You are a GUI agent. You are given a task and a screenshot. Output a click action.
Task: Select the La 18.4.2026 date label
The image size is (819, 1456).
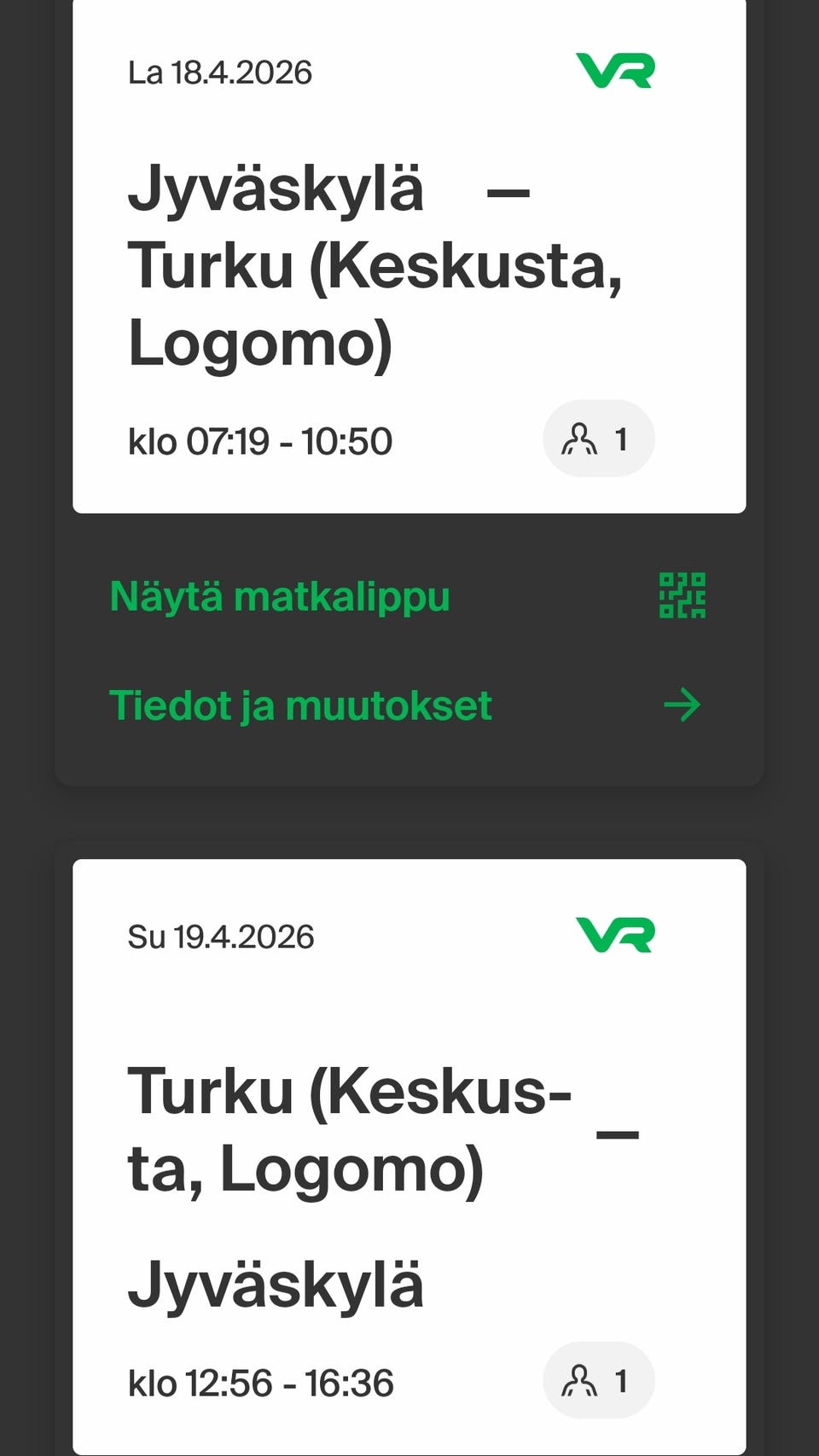220,72
